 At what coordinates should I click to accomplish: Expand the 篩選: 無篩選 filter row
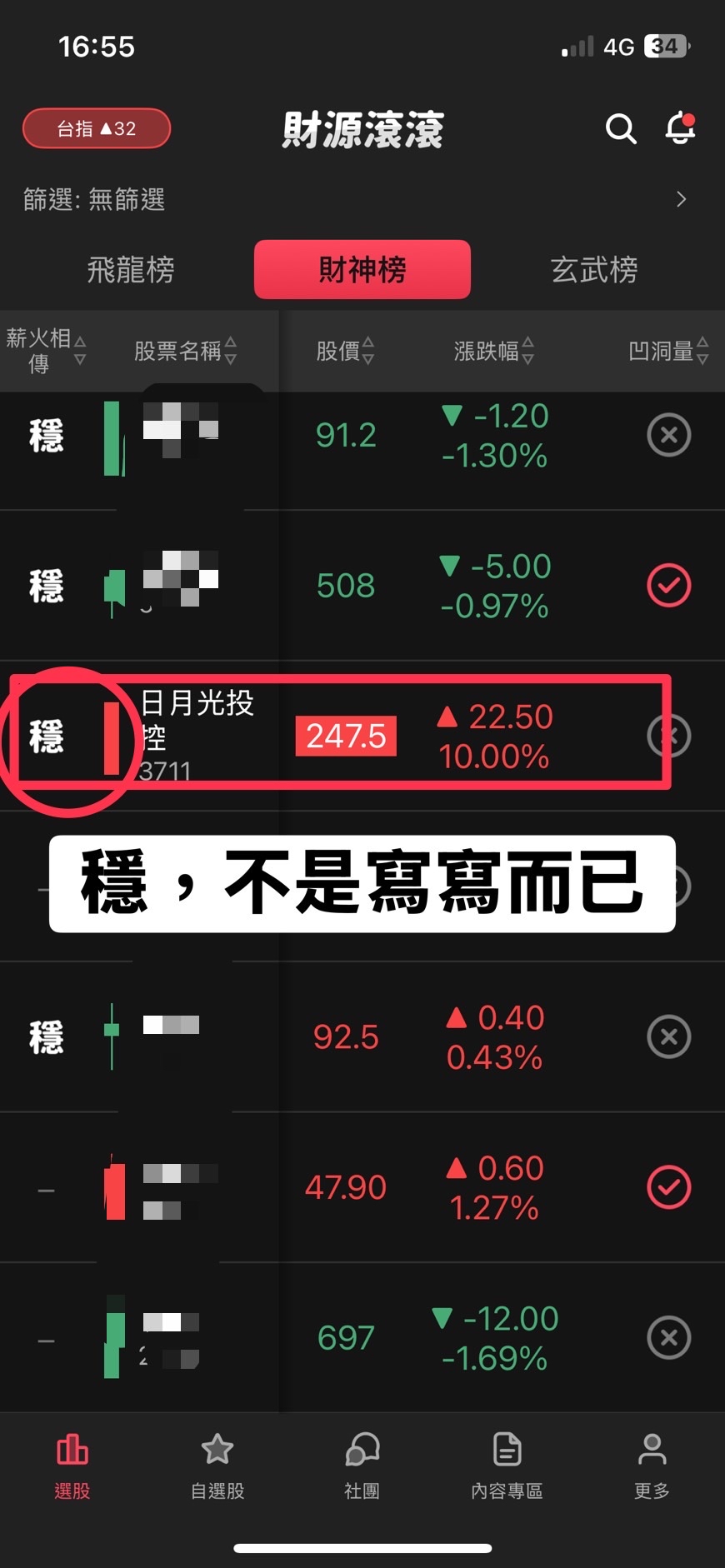click(x=362, y=199)
